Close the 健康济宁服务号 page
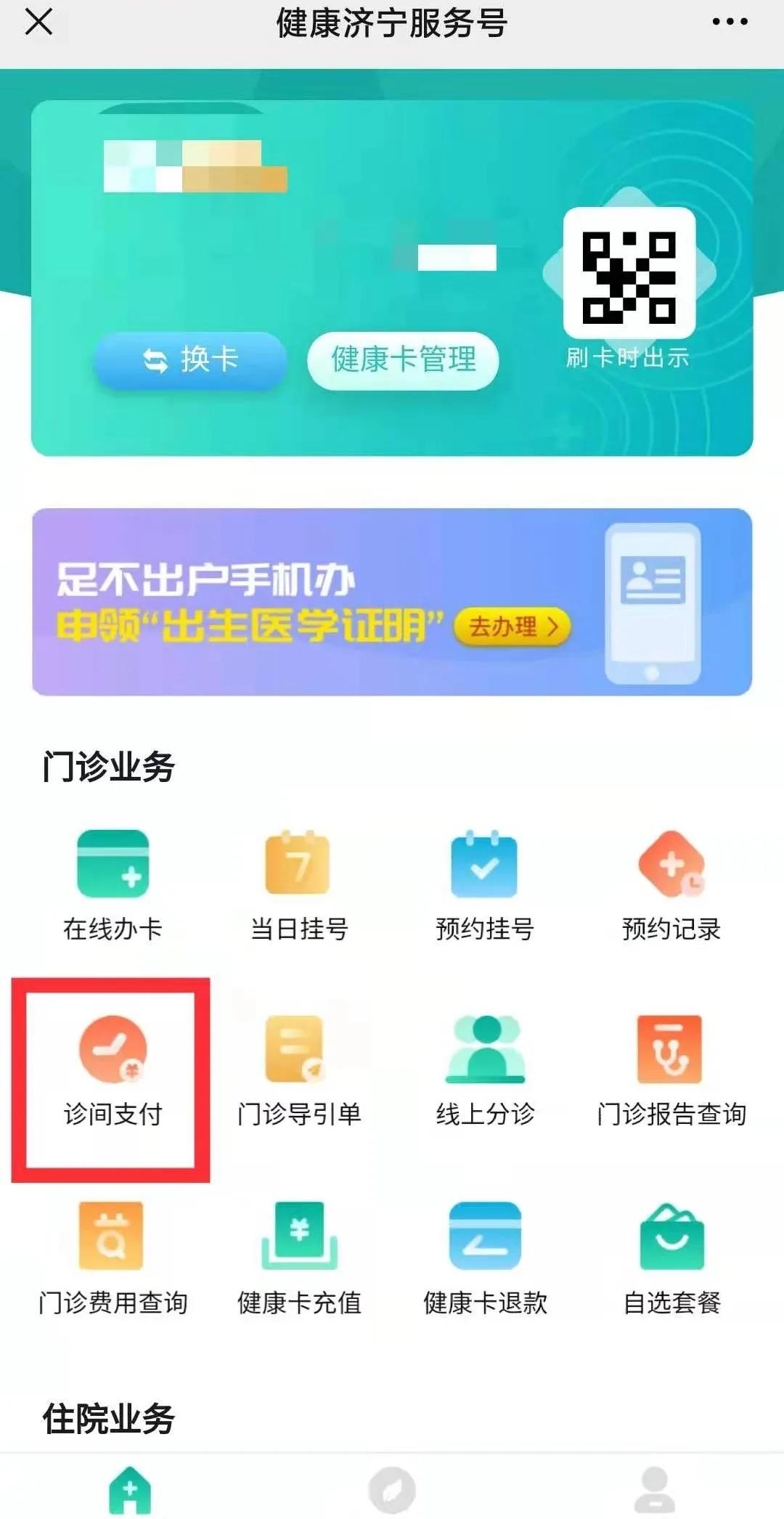784x1519 pixels. click(x=38, y=22)
